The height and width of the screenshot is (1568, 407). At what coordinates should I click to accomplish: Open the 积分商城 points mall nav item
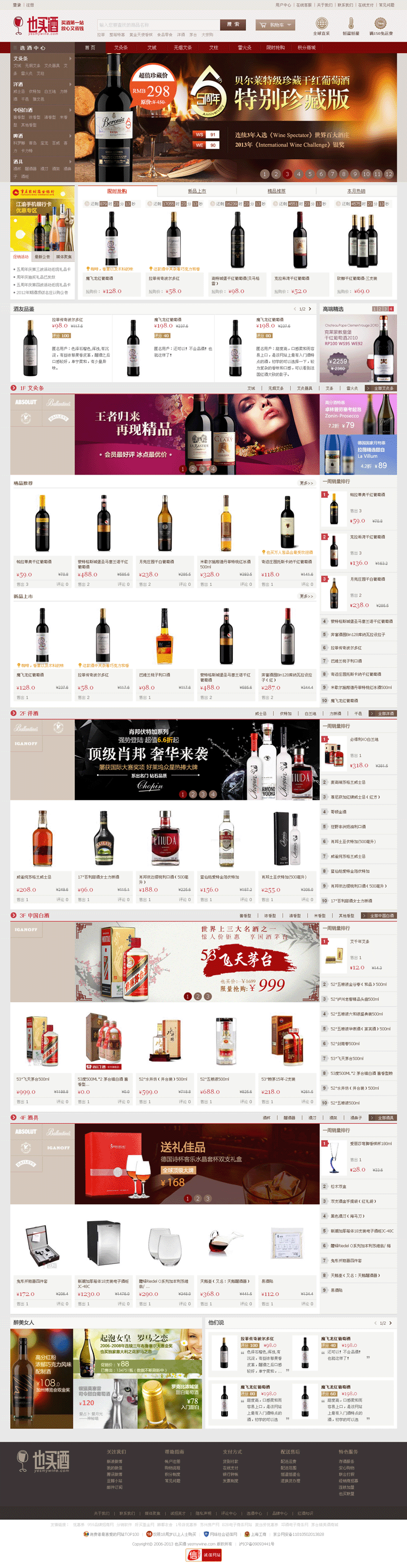click(306, 47)
